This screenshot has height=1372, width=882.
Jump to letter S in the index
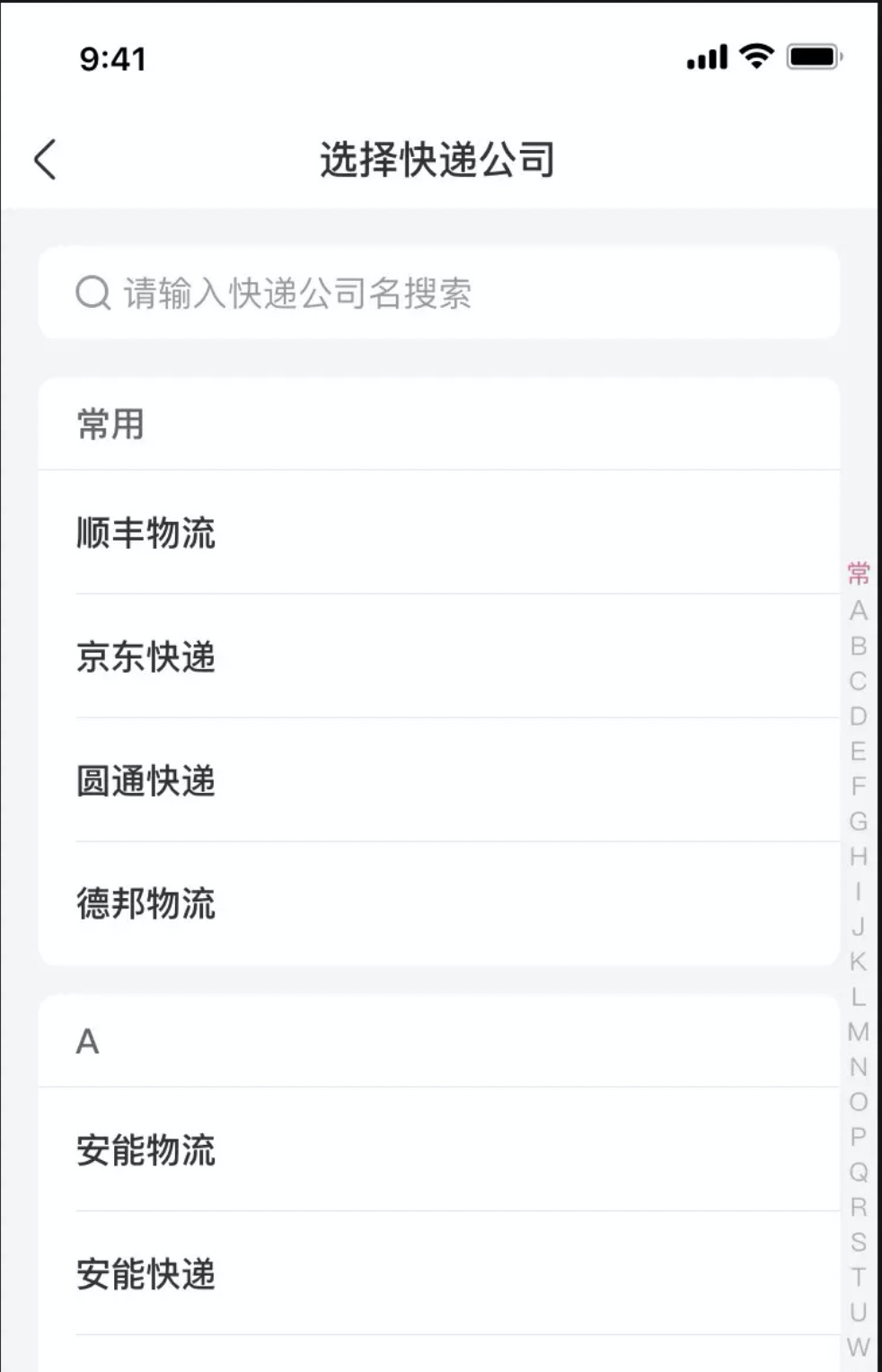pos(858,1243)
